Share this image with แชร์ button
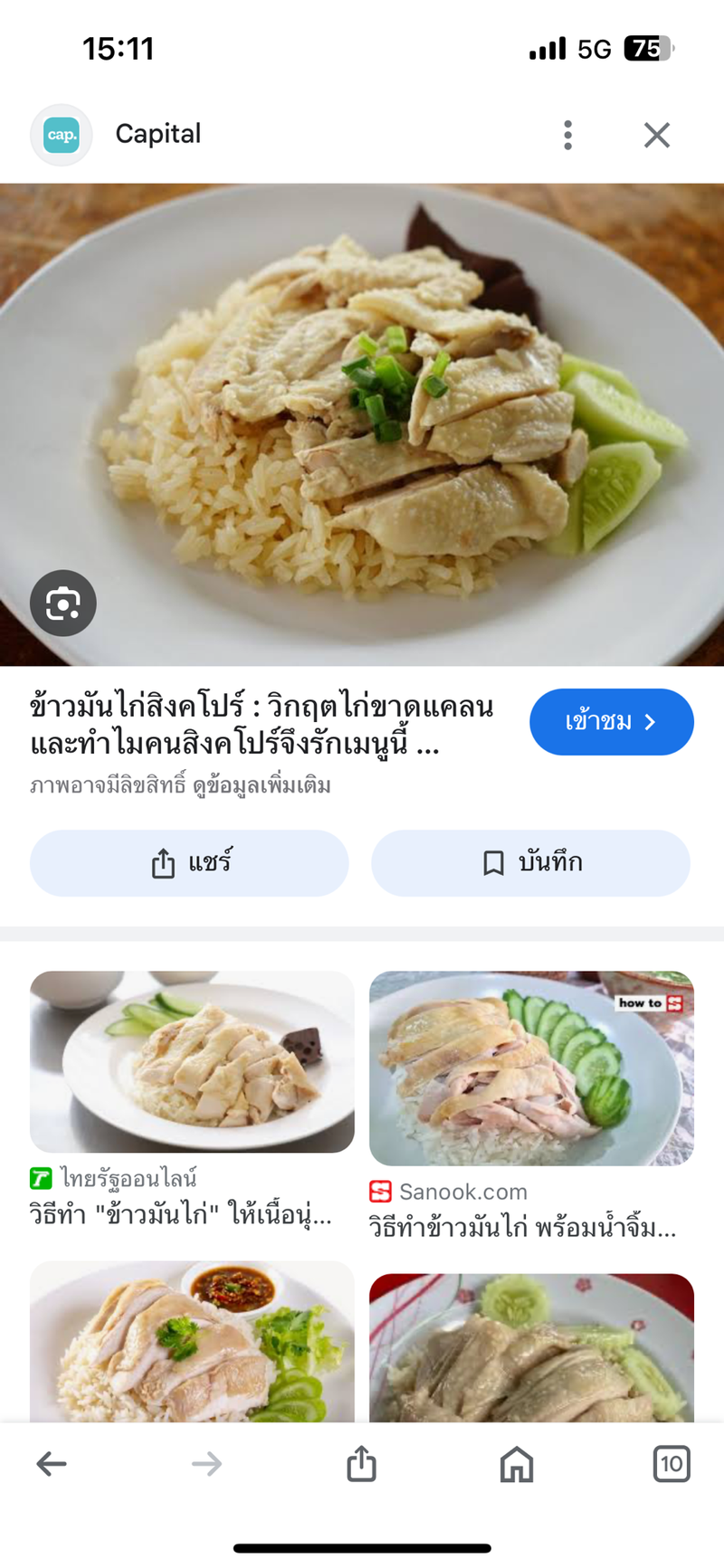The width and height of the screenshot is (724, 1568). (x=189, y=863)
